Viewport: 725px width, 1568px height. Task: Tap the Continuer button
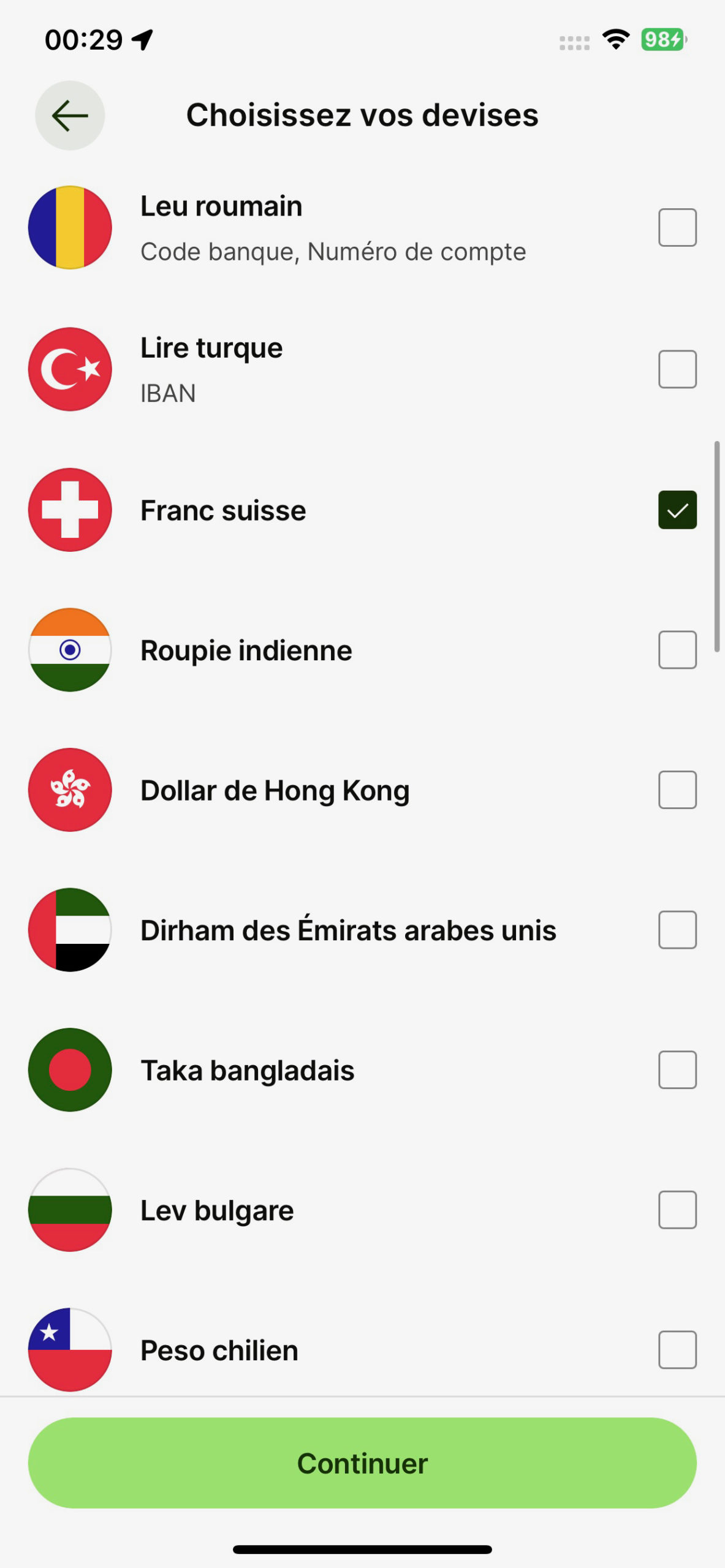coord(362,1463)
